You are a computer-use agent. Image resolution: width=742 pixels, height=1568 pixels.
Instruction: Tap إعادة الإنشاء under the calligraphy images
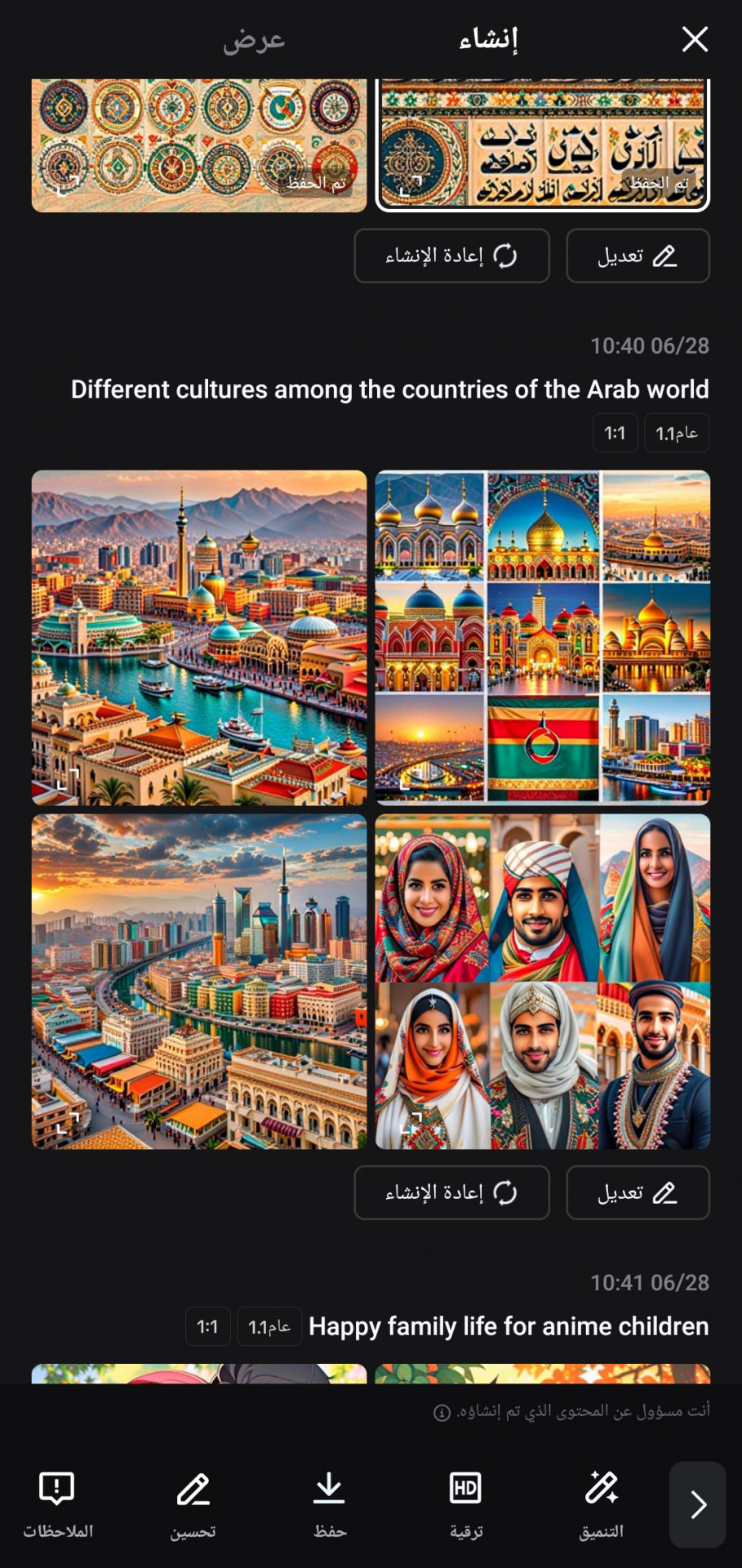click(451, 256)
